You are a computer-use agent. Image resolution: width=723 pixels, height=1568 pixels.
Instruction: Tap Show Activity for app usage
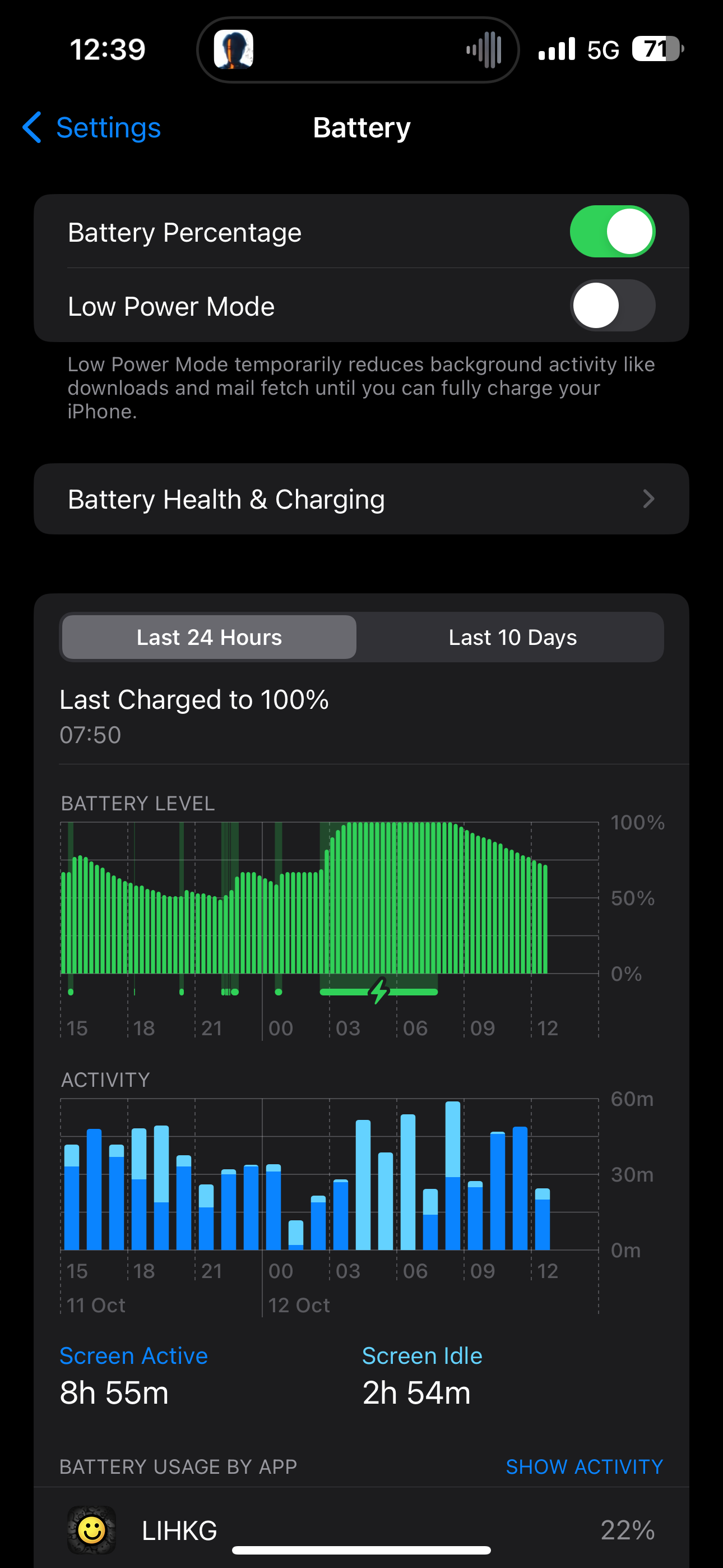[584, 1467]
